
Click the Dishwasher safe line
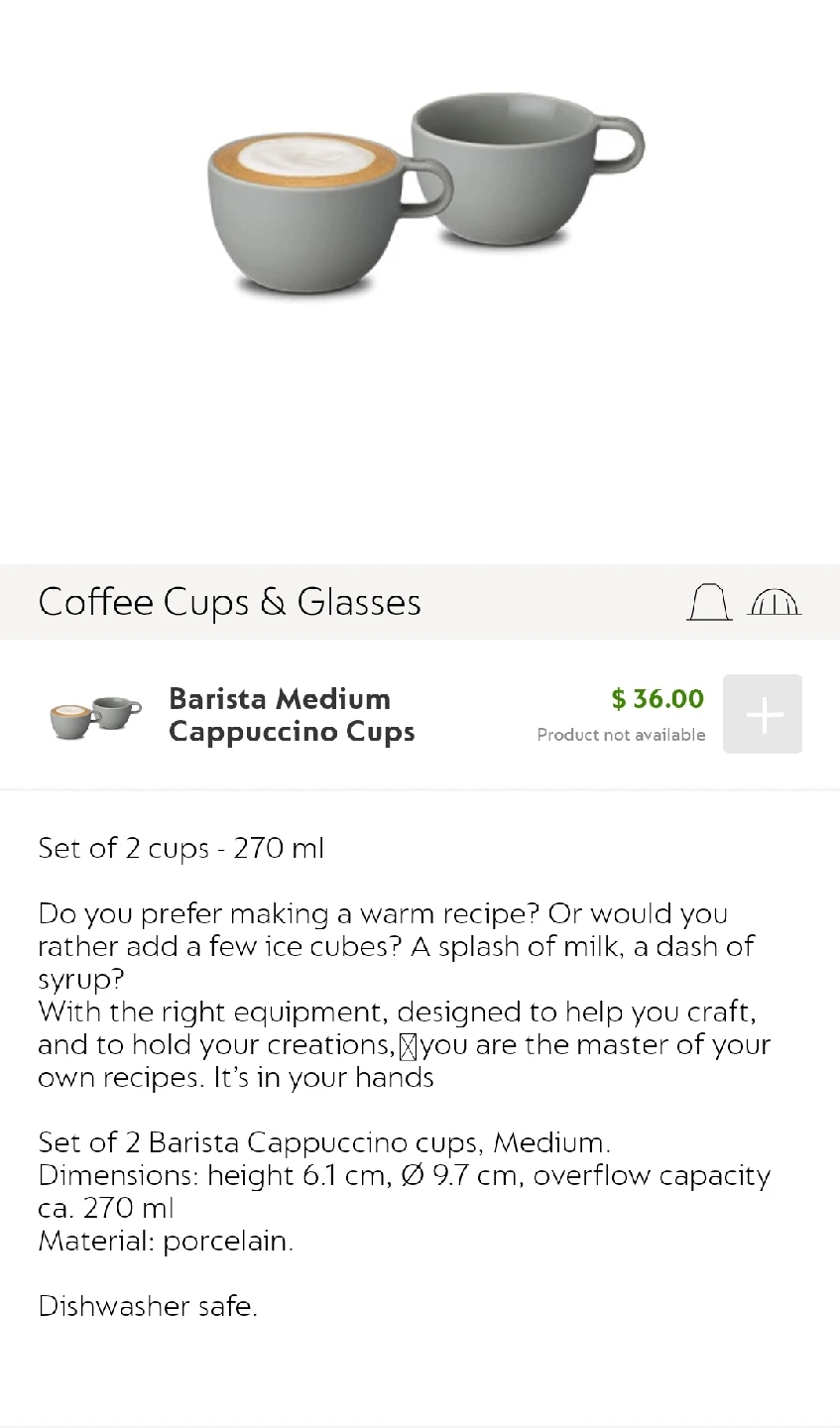pyautogui.click(x=147, y=1306)
